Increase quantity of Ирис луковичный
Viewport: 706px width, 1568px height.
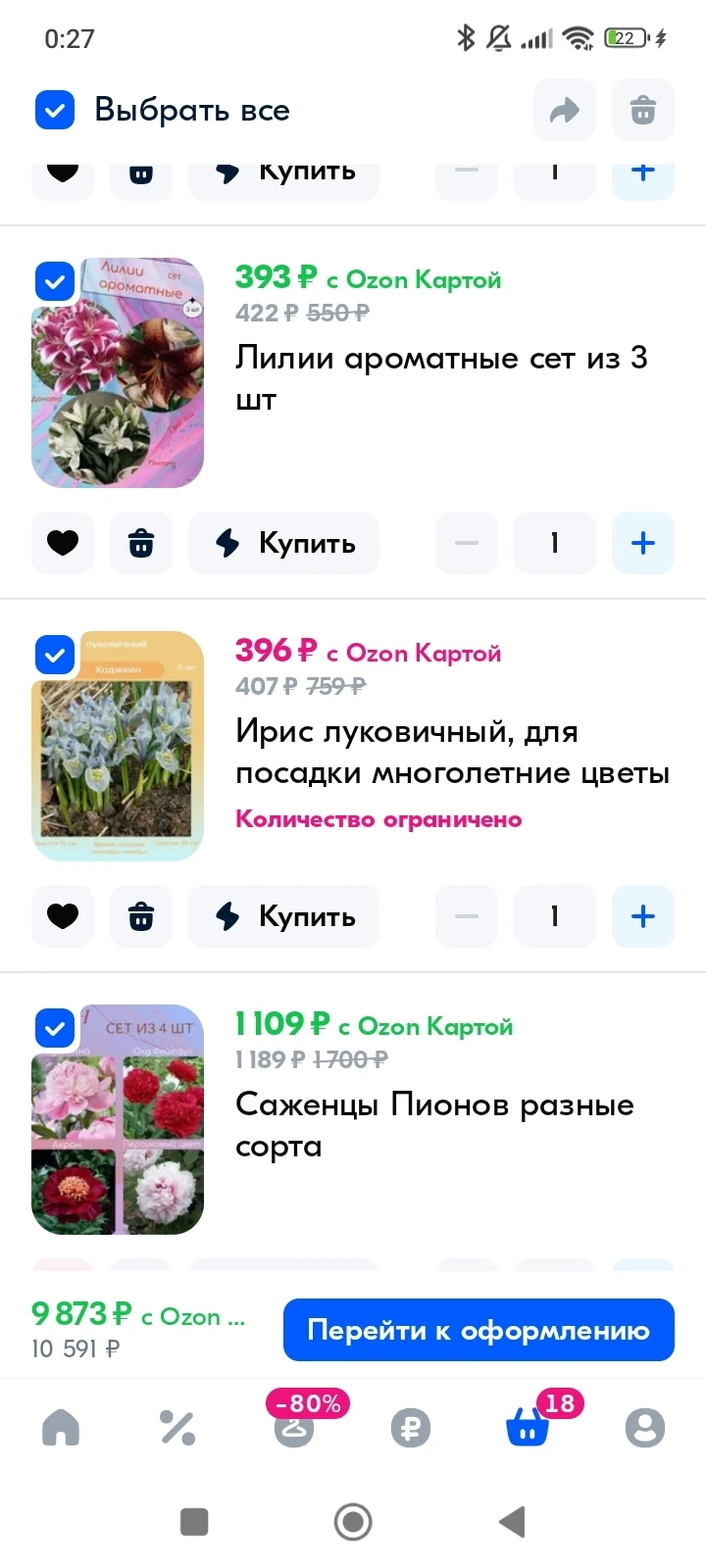coord(643,916)
